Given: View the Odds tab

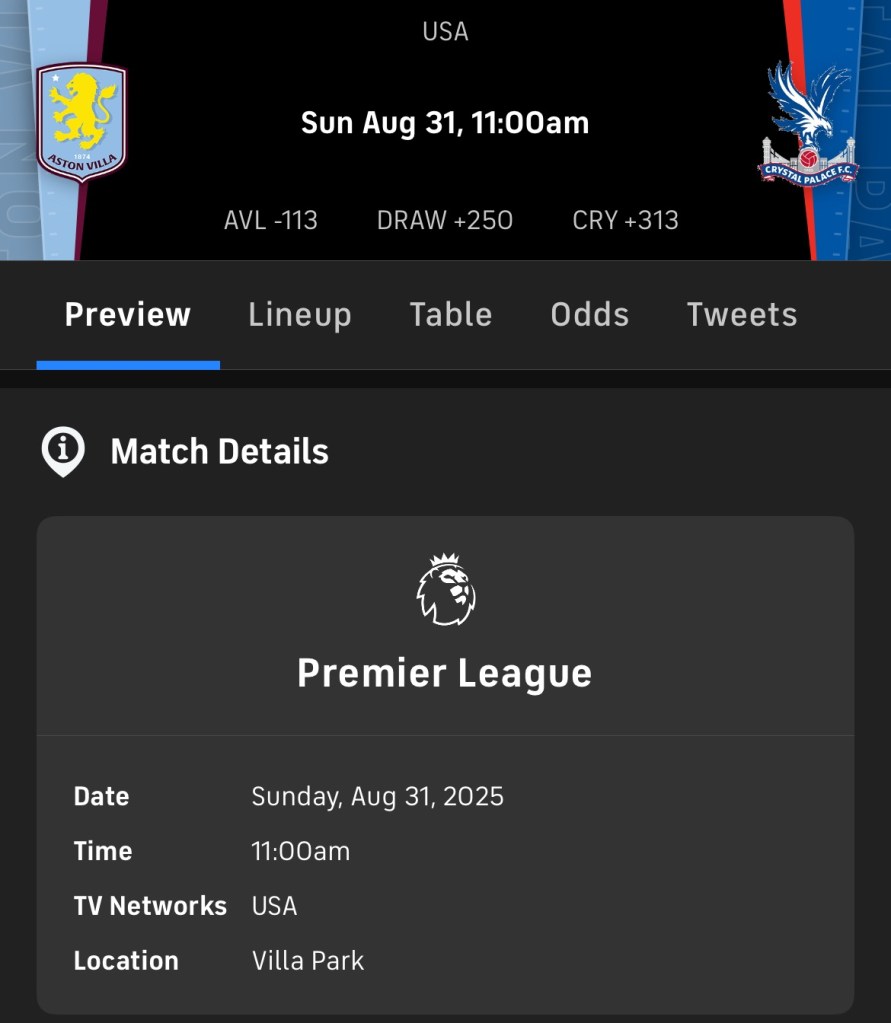Looking at the screenshot, I should point(589,315).
